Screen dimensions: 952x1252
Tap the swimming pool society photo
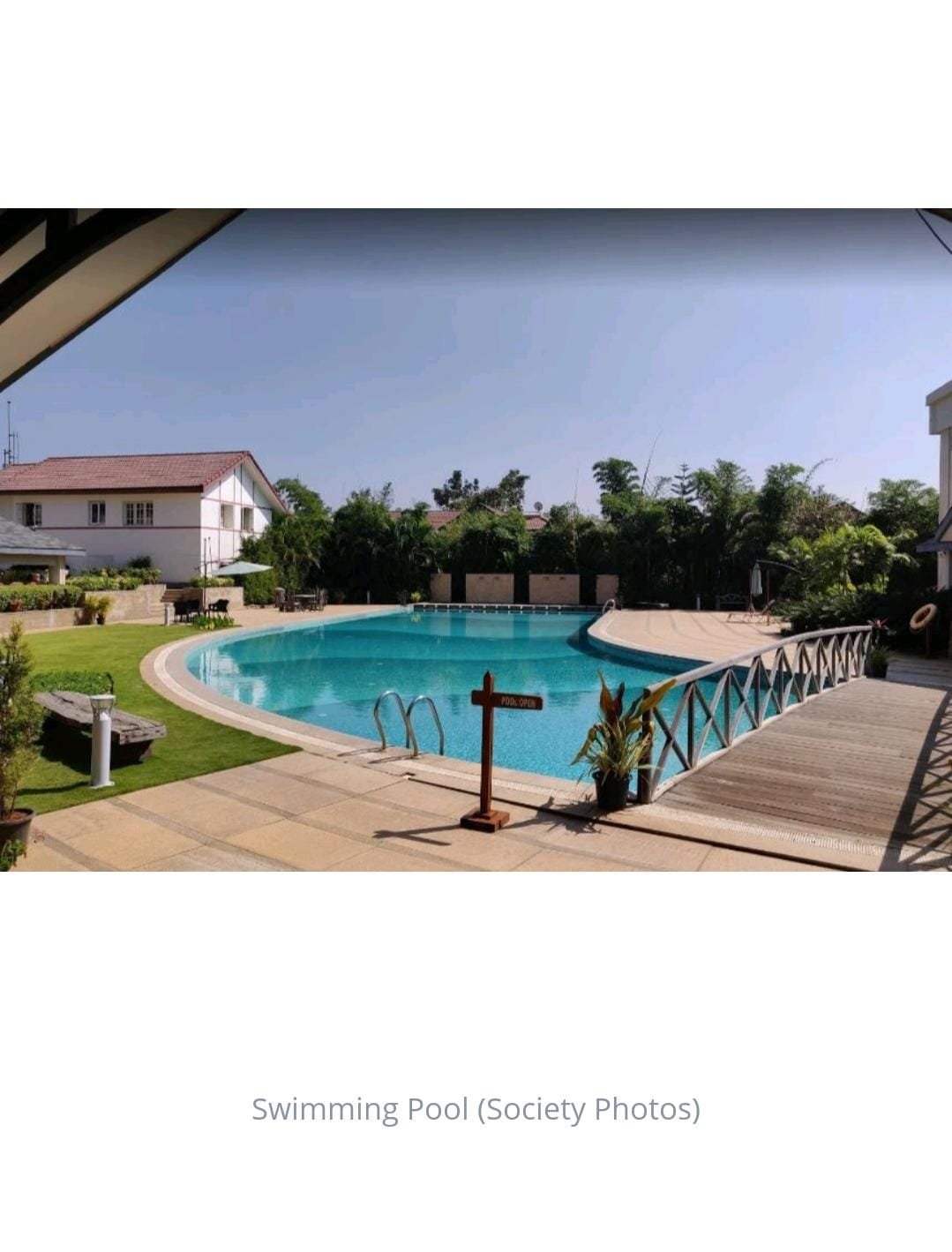tap(476, 539)
